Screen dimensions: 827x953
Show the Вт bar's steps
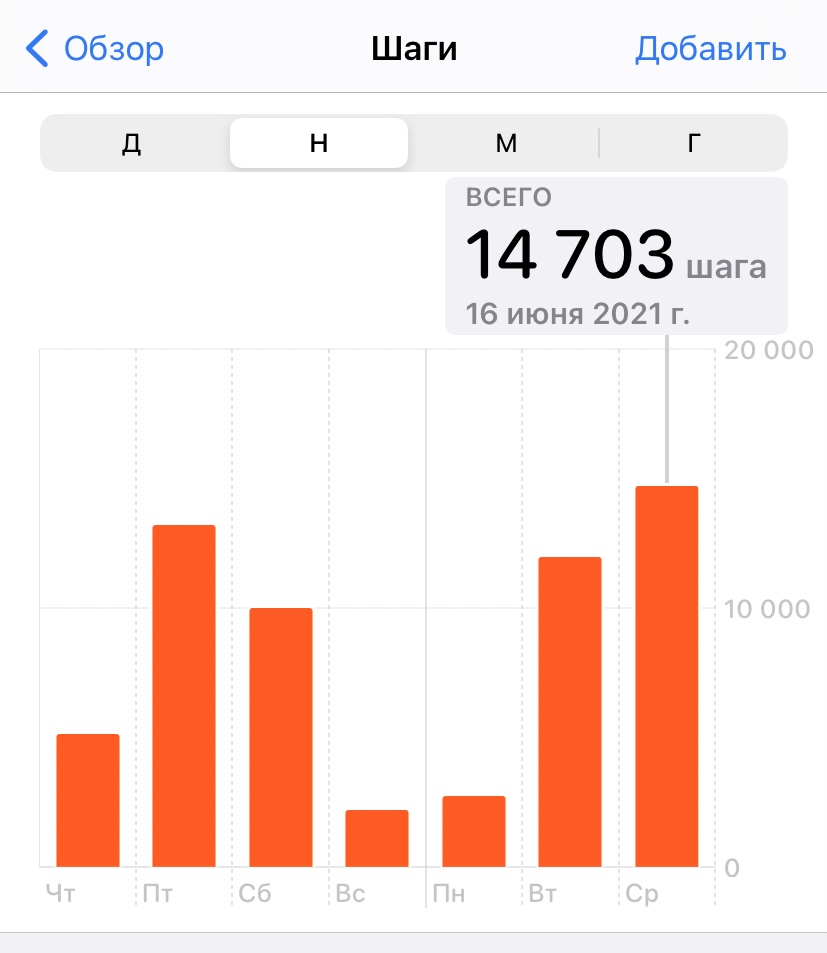pyautogui.click(x=570, y=712)
